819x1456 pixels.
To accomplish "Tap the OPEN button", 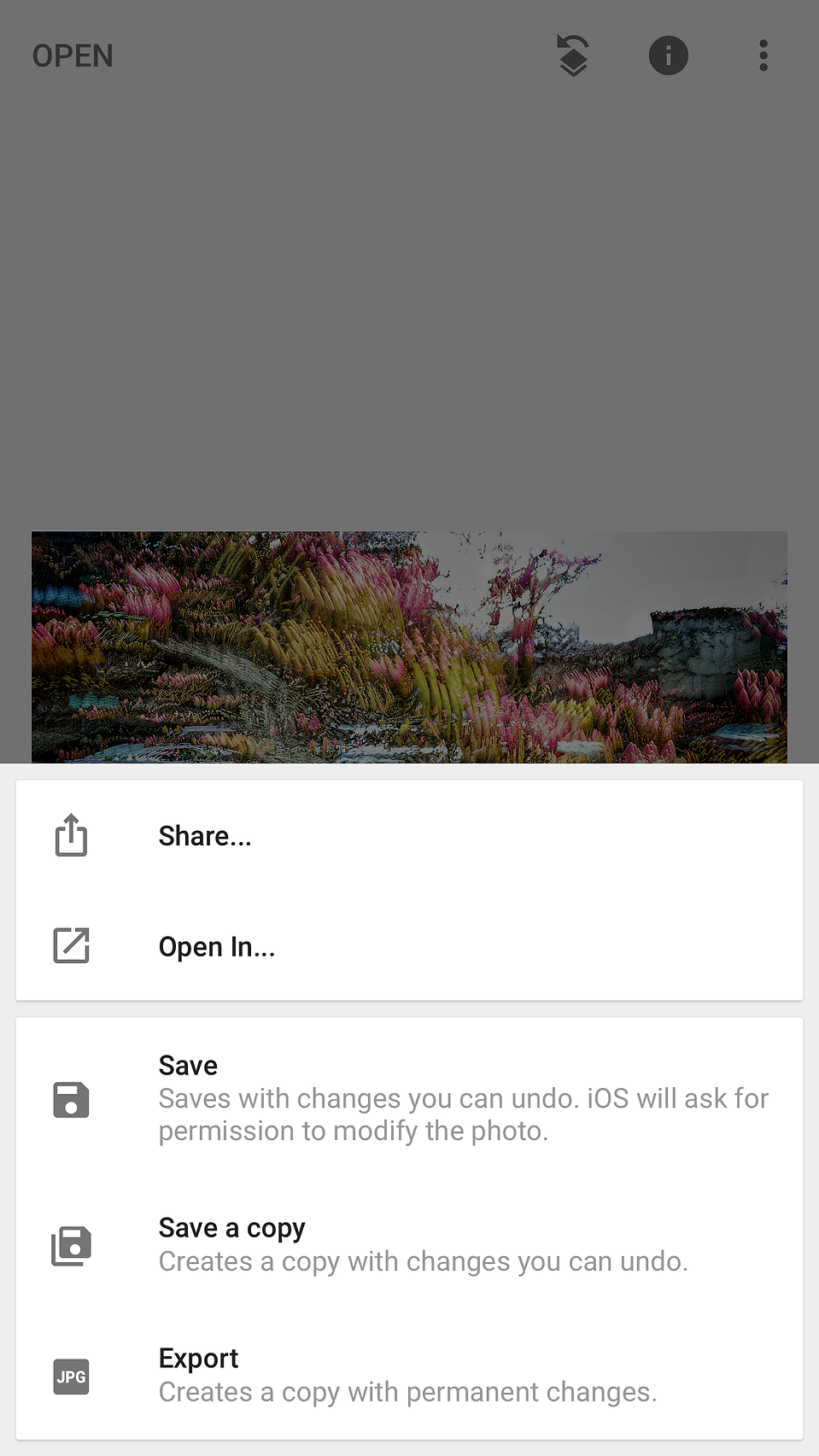I will pos(73,56).
